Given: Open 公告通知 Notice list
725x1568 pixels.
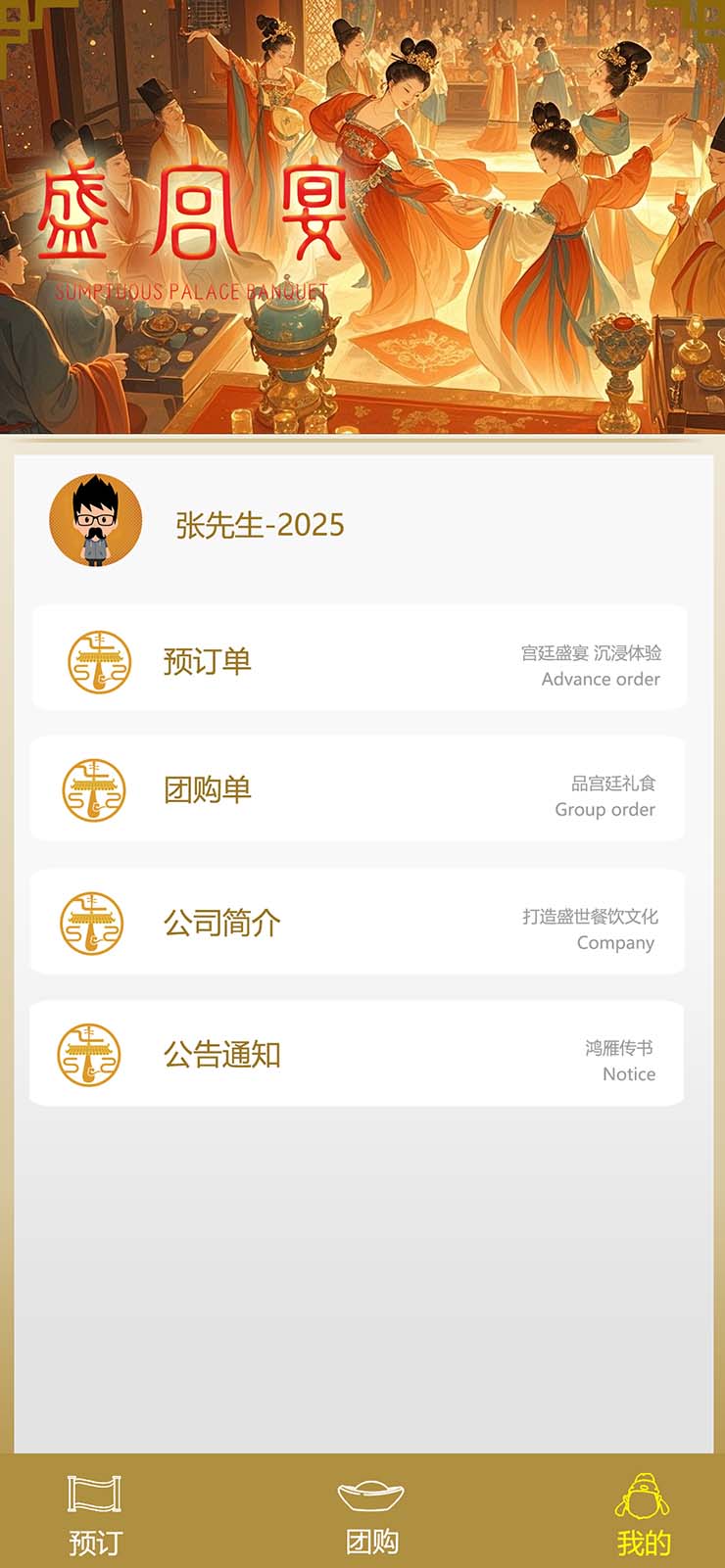Looking at the screenshot, I should 359,1055.
